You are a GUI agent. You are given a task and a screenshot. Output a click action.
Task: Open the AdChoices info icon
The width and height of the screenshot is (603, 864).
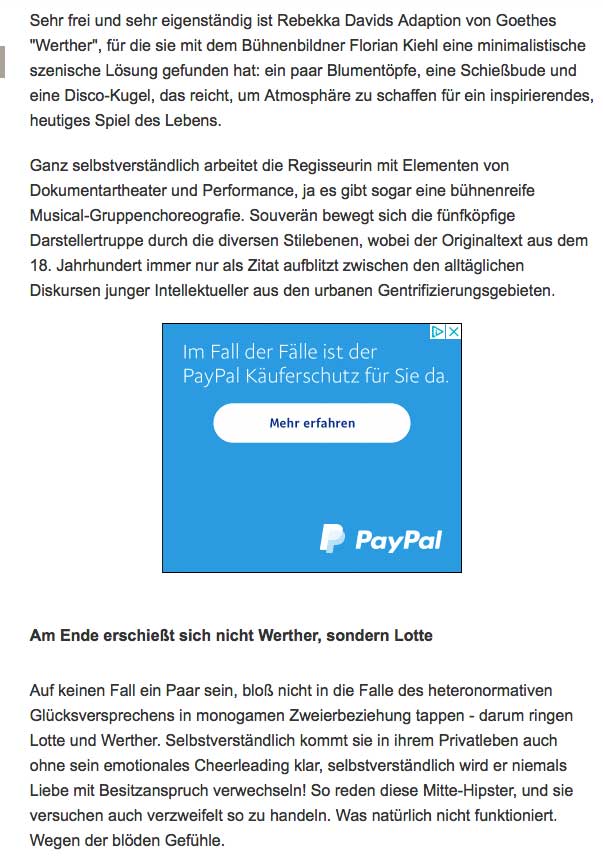coord(438,332)
